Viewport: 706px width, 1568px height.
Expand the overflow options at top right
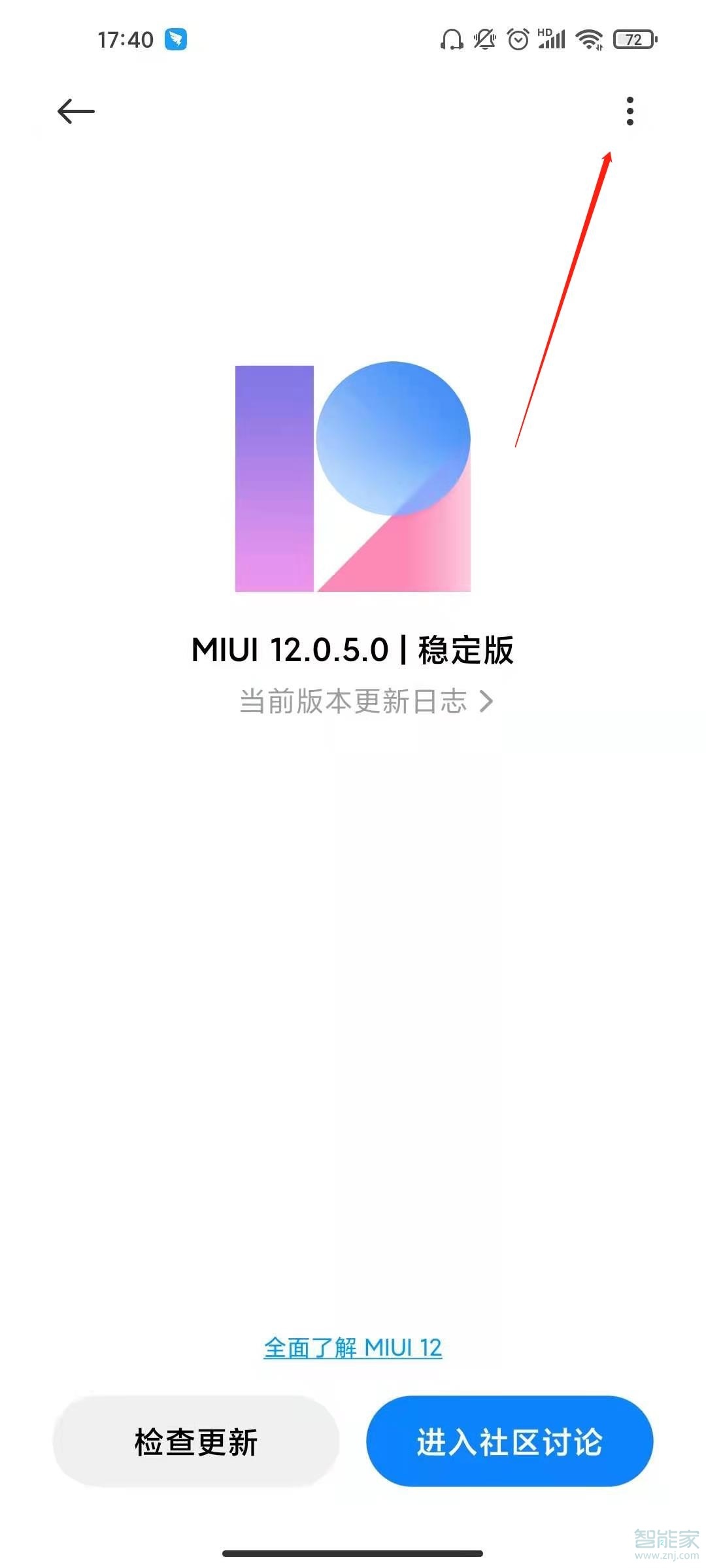(630, 111)
